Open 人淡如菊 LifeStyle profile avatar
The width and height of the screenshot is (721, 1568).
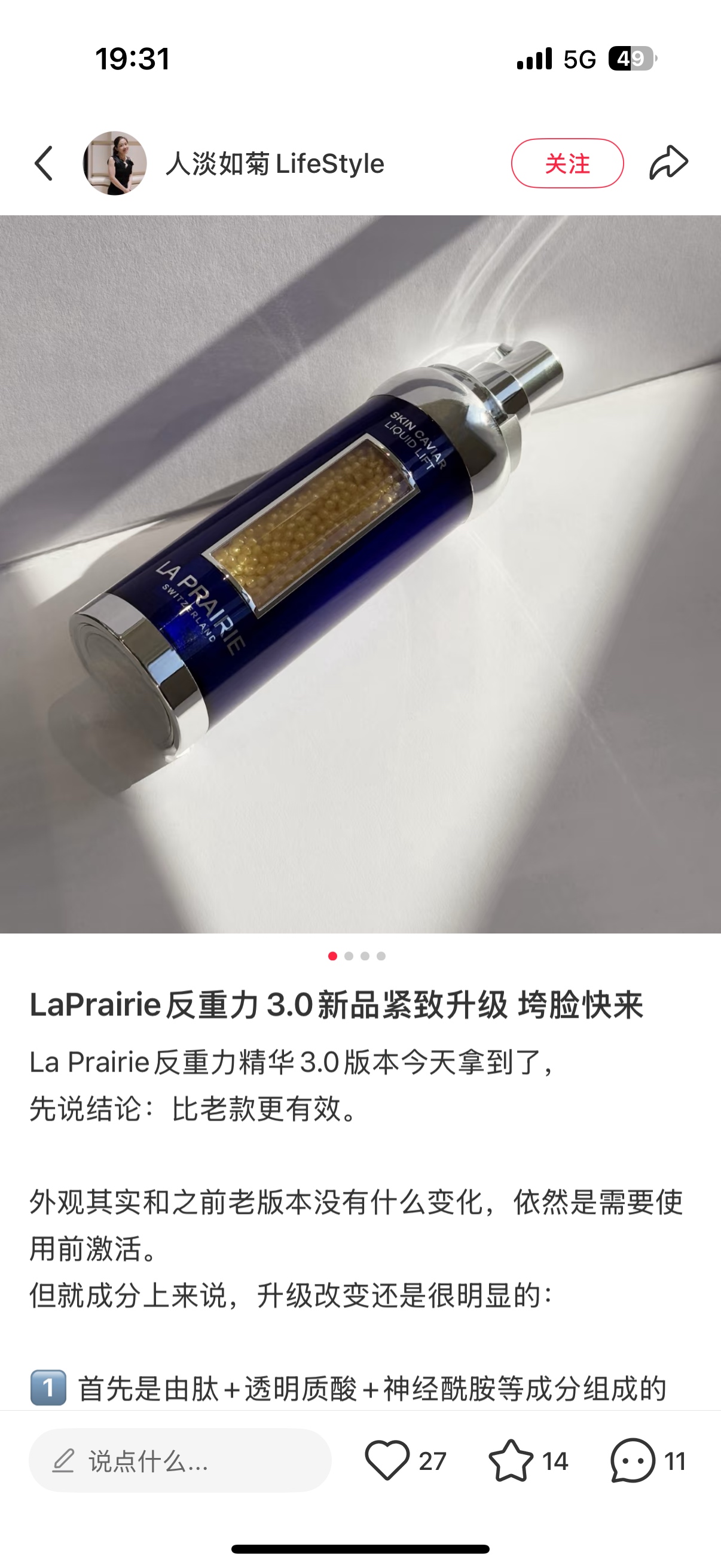[x=114, y=163]
